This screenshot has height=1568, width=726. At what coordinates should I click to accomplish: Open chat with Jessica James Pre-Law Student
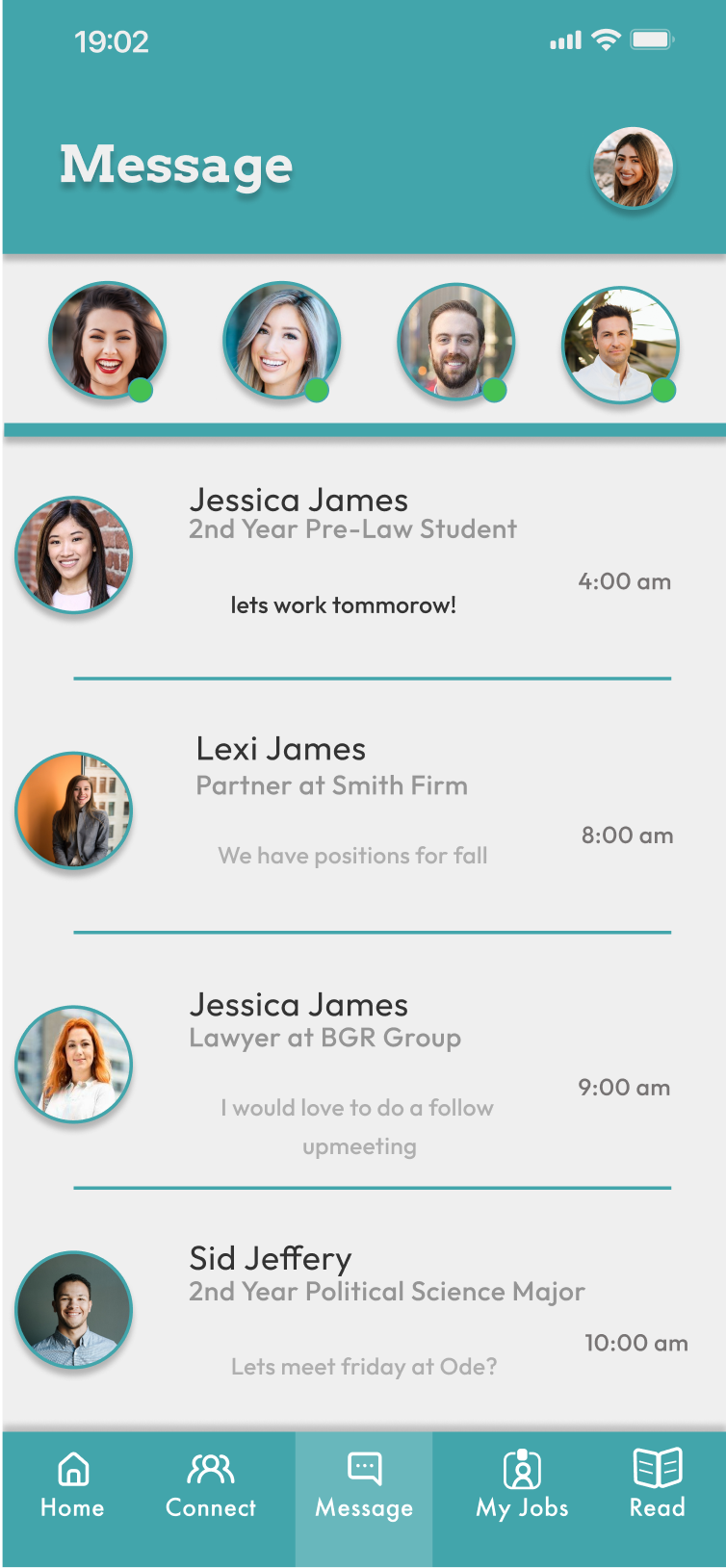pos(363,555)
